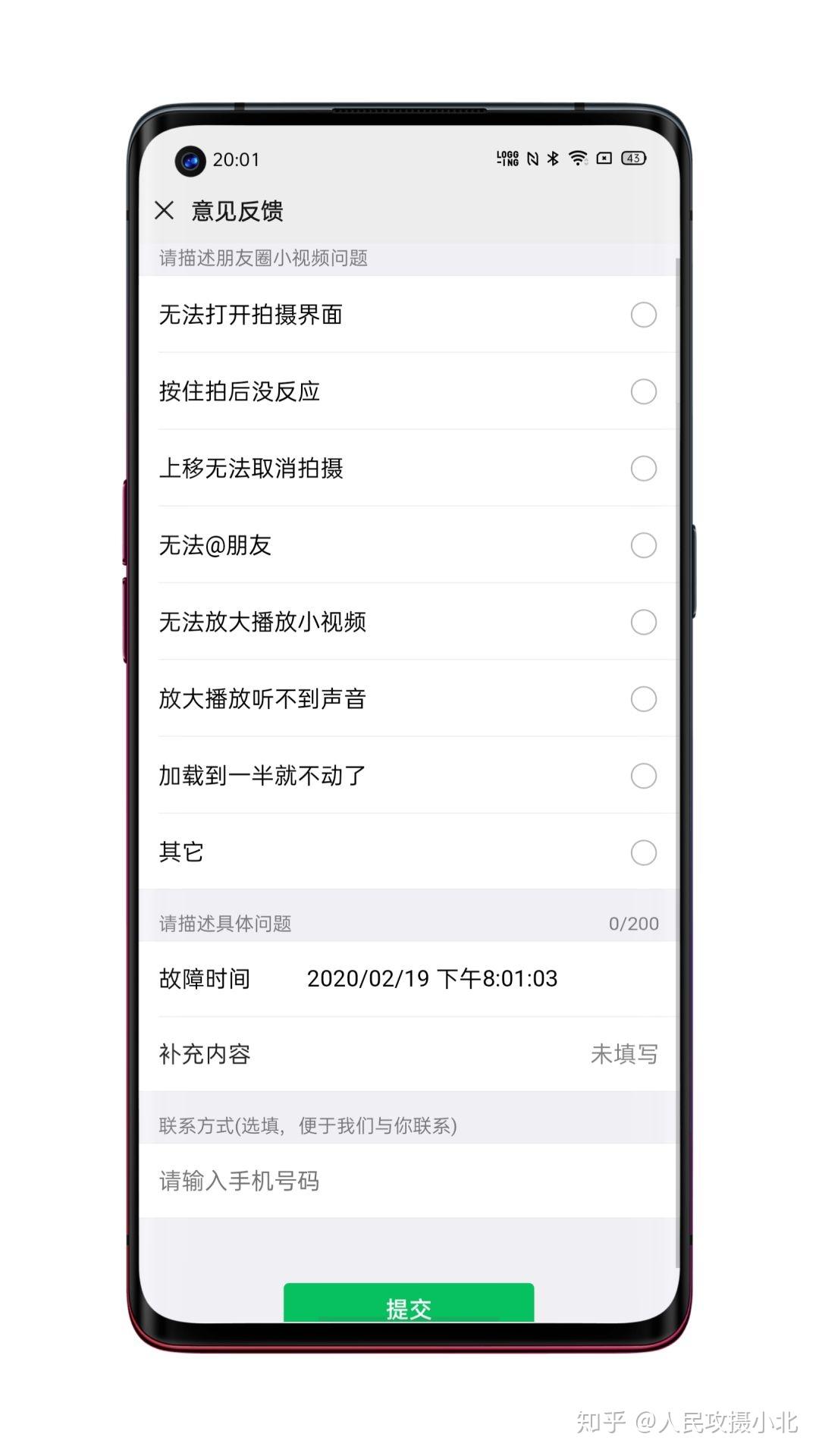Select 按住拍后没反应 option
Screen dimensions: 819x1456
[643, 391]
